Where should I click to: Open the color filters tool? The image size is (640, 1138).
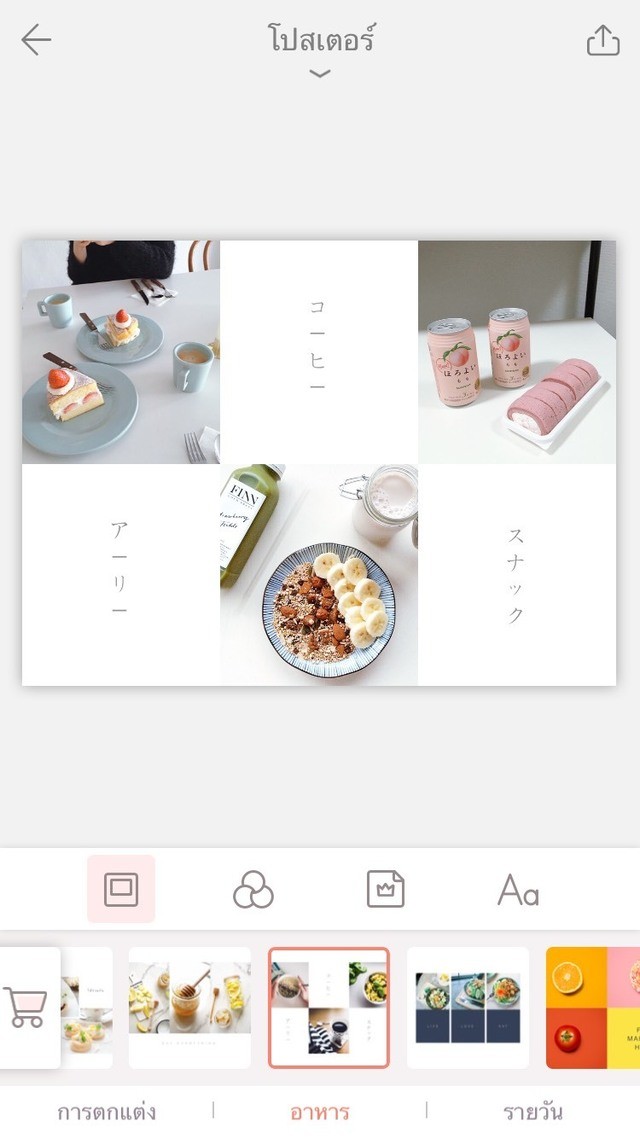[253, 889]
